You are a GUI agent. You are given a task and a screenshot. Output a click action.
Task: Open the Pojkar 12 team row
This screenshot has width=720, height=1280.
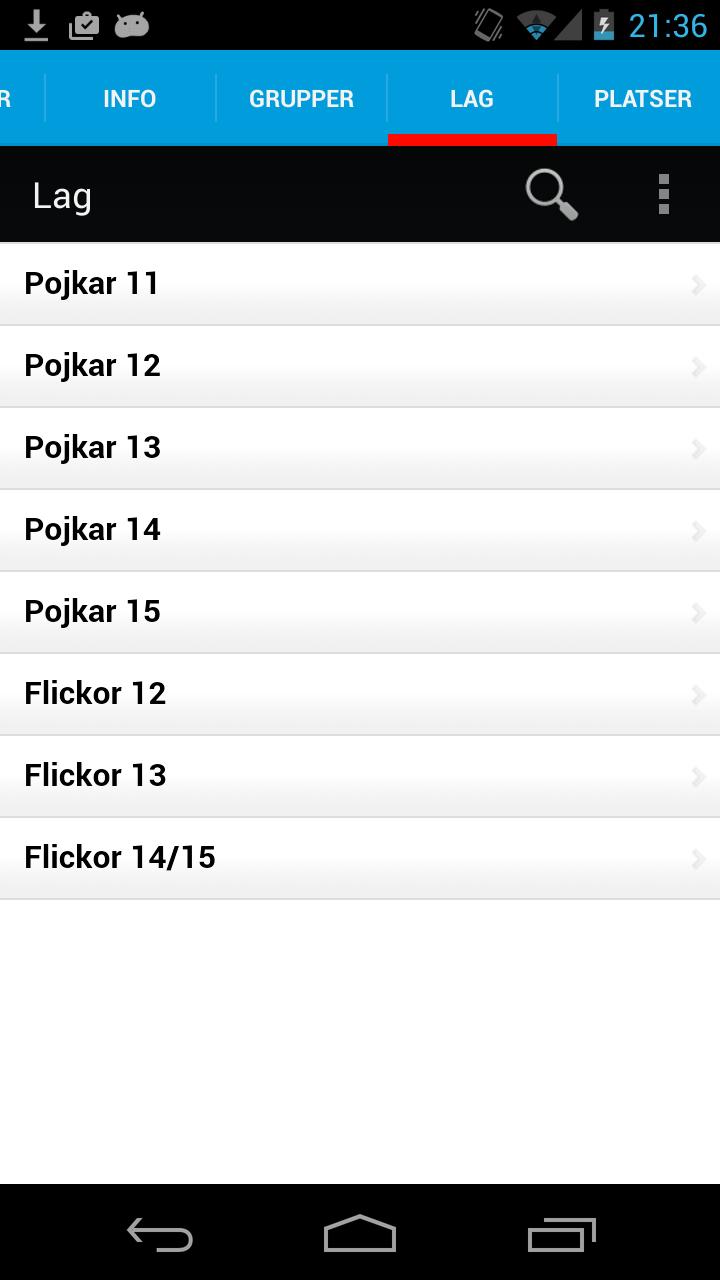(360, 366)
